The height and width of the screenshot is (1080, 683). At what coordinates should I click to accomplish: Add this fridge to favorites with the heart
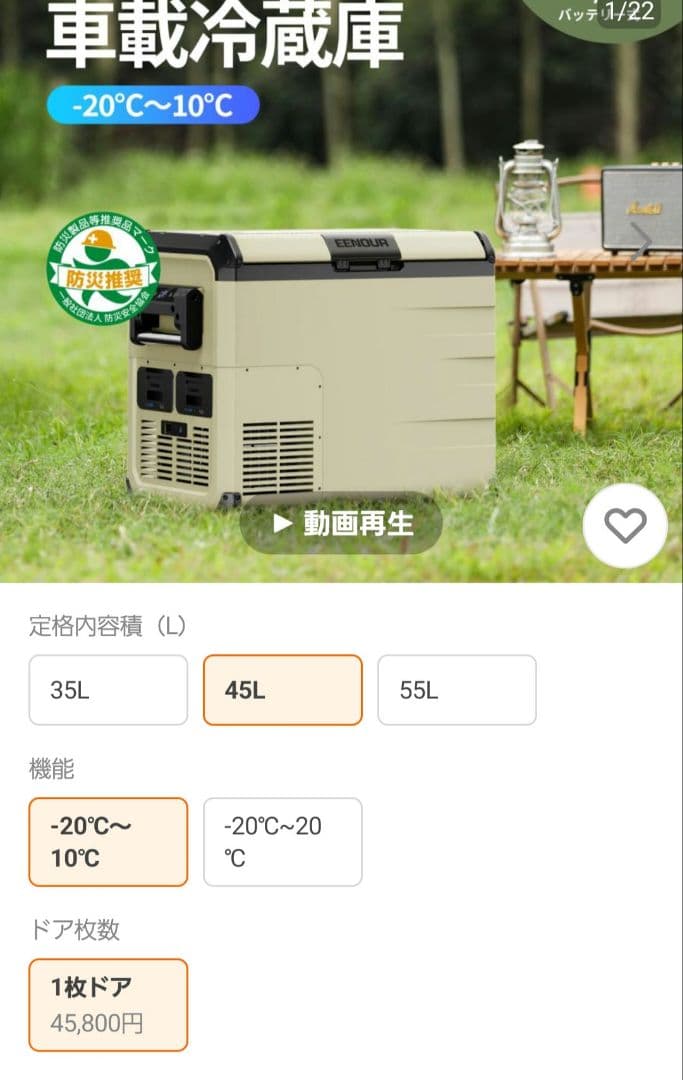[625, 526]
